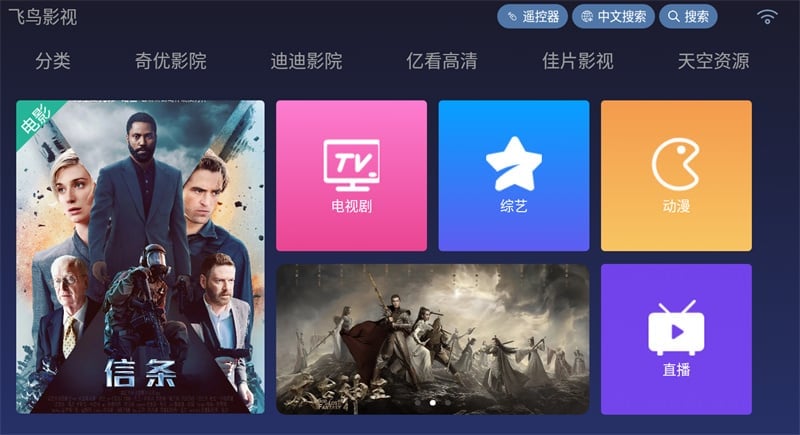Tap the 中文搜索 button
The image size is (800, 435).
[x=613, y=17]
